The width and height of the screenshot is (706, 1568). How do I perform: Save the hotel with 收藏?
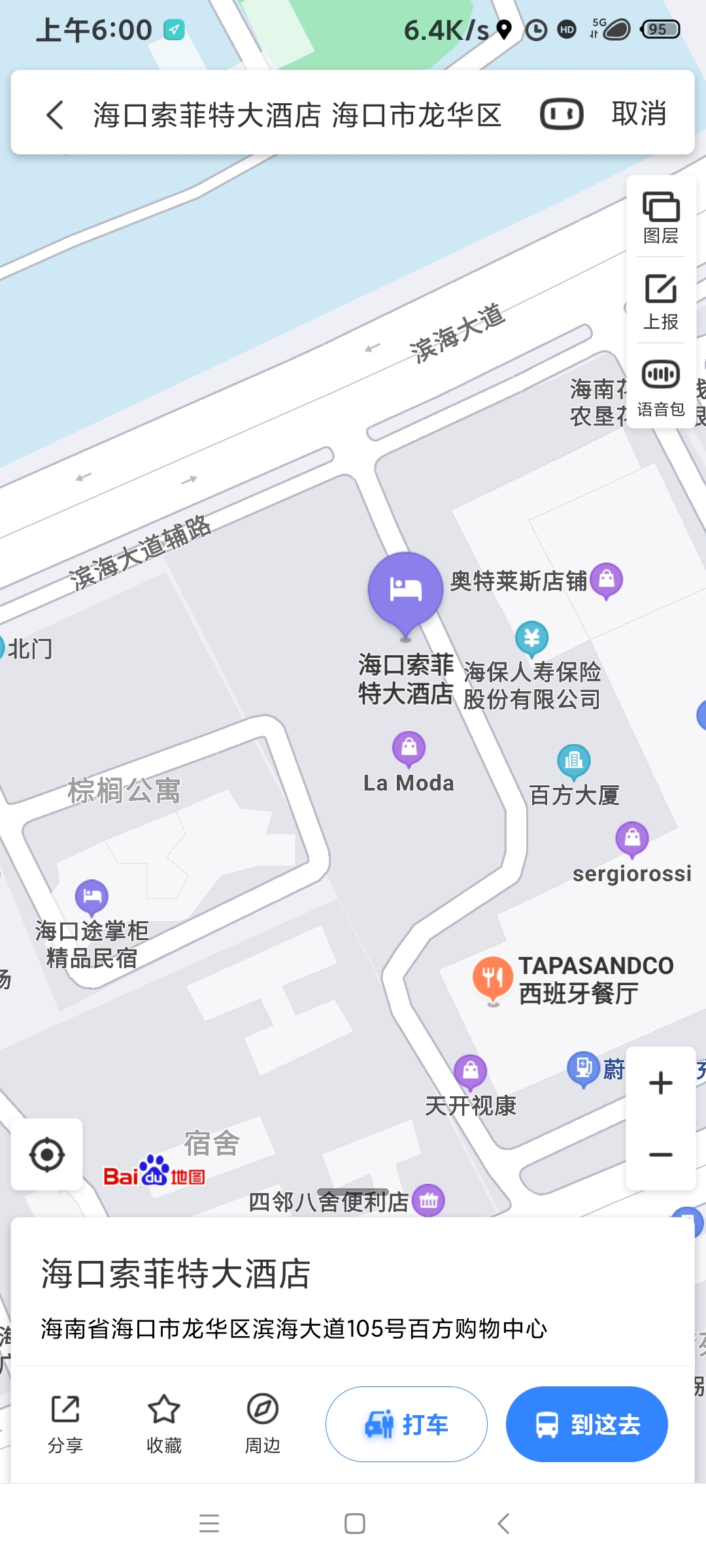164,1424
